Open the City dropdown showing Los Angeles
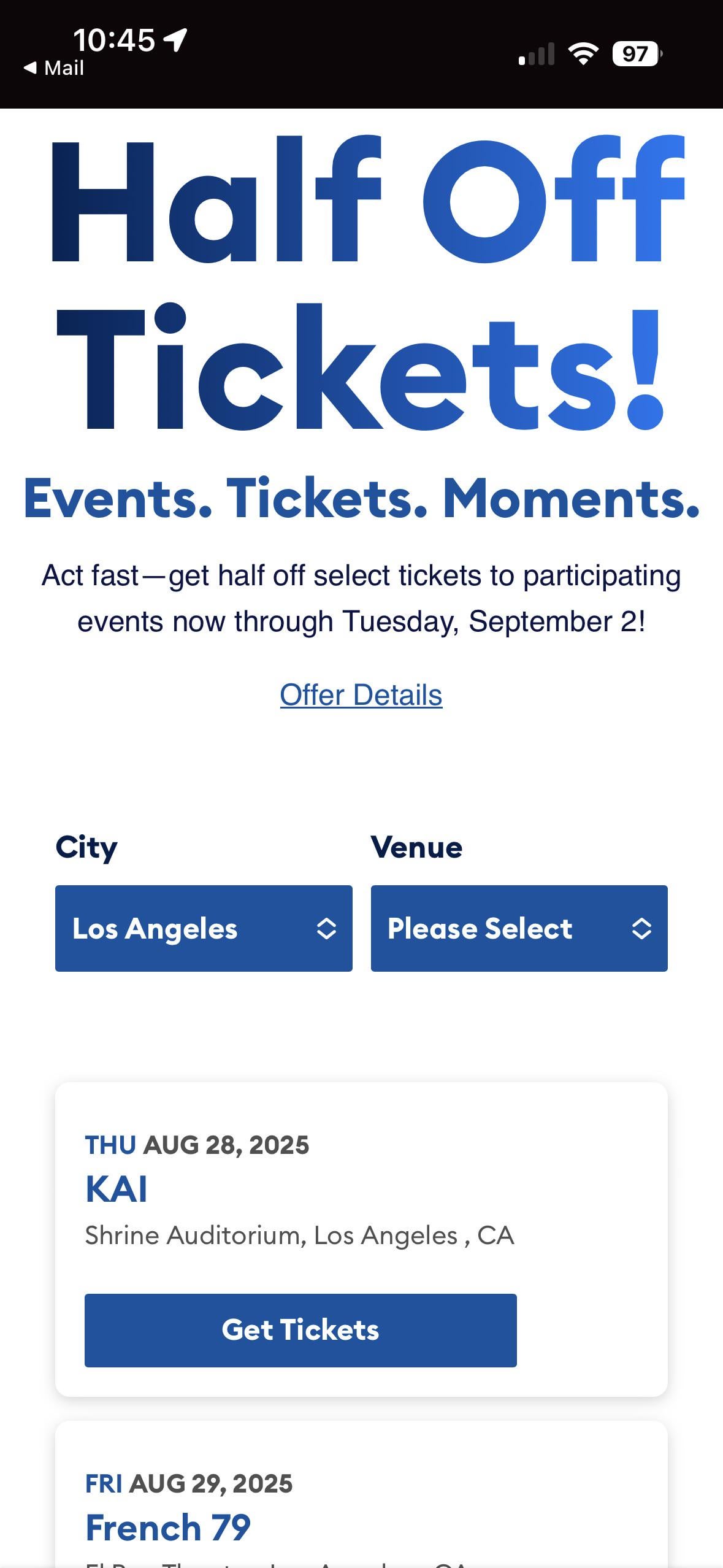The image size is (723, 1568). click(x=204, y=928)
